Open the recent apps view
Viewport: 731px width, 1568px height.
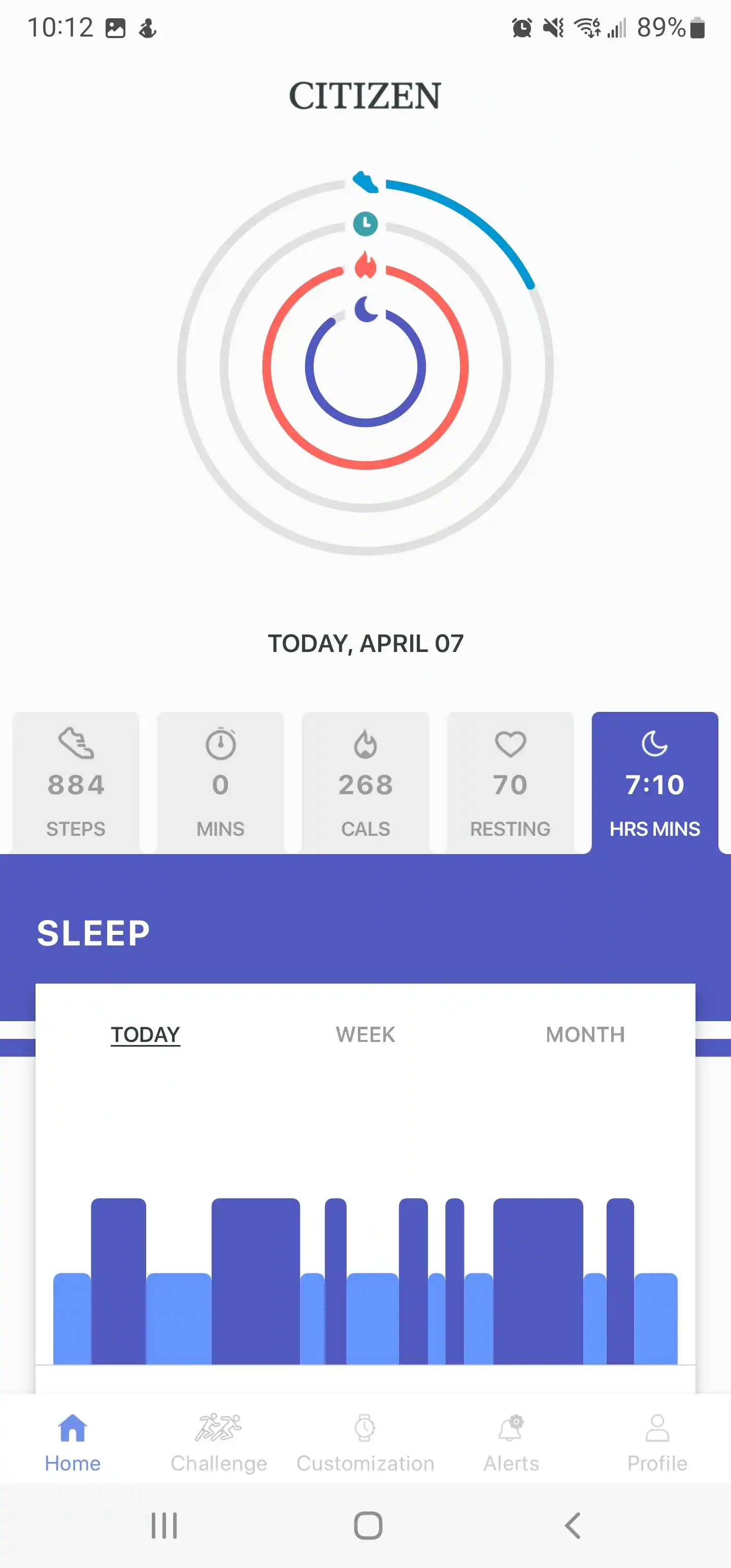coord(164,1525)
